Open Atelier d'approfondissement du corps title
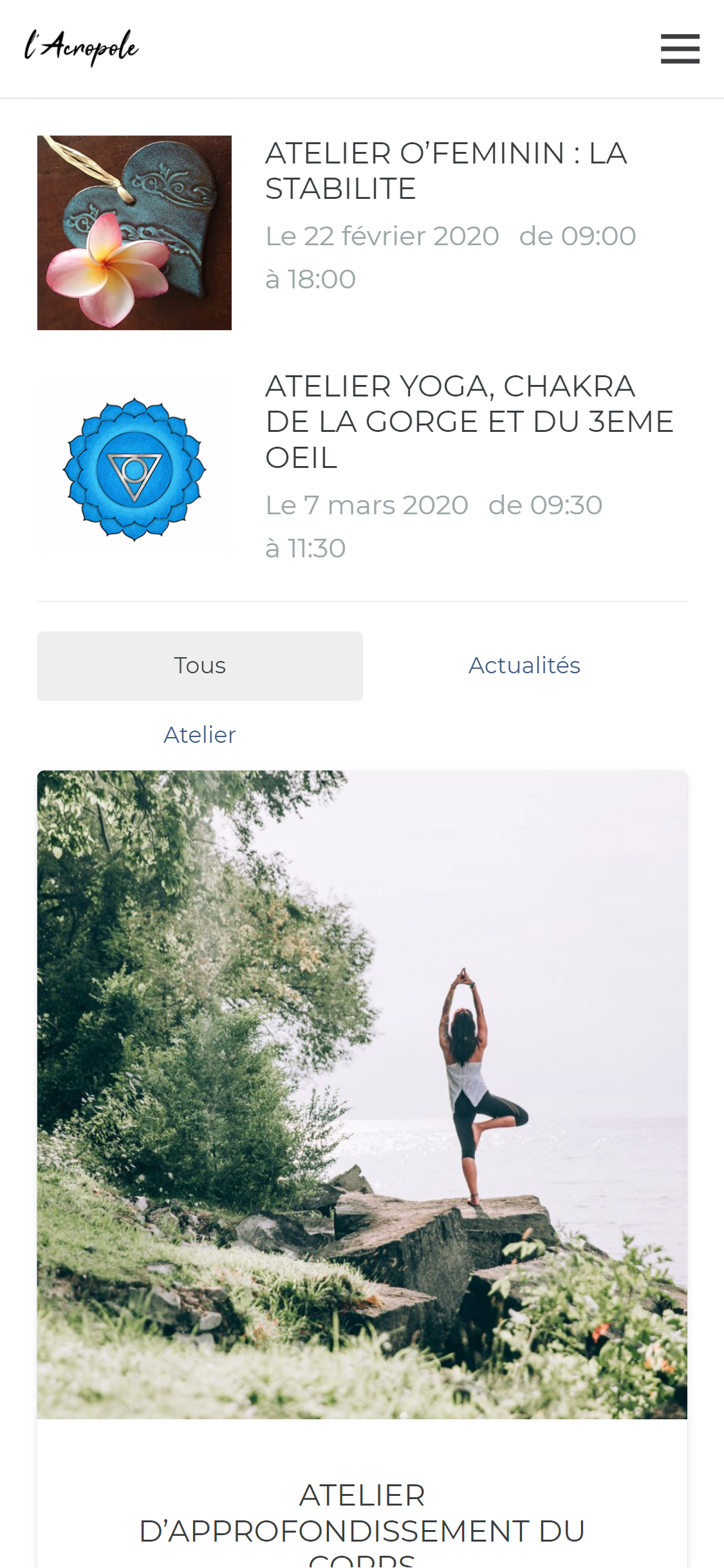 (x=362, y=1524)
